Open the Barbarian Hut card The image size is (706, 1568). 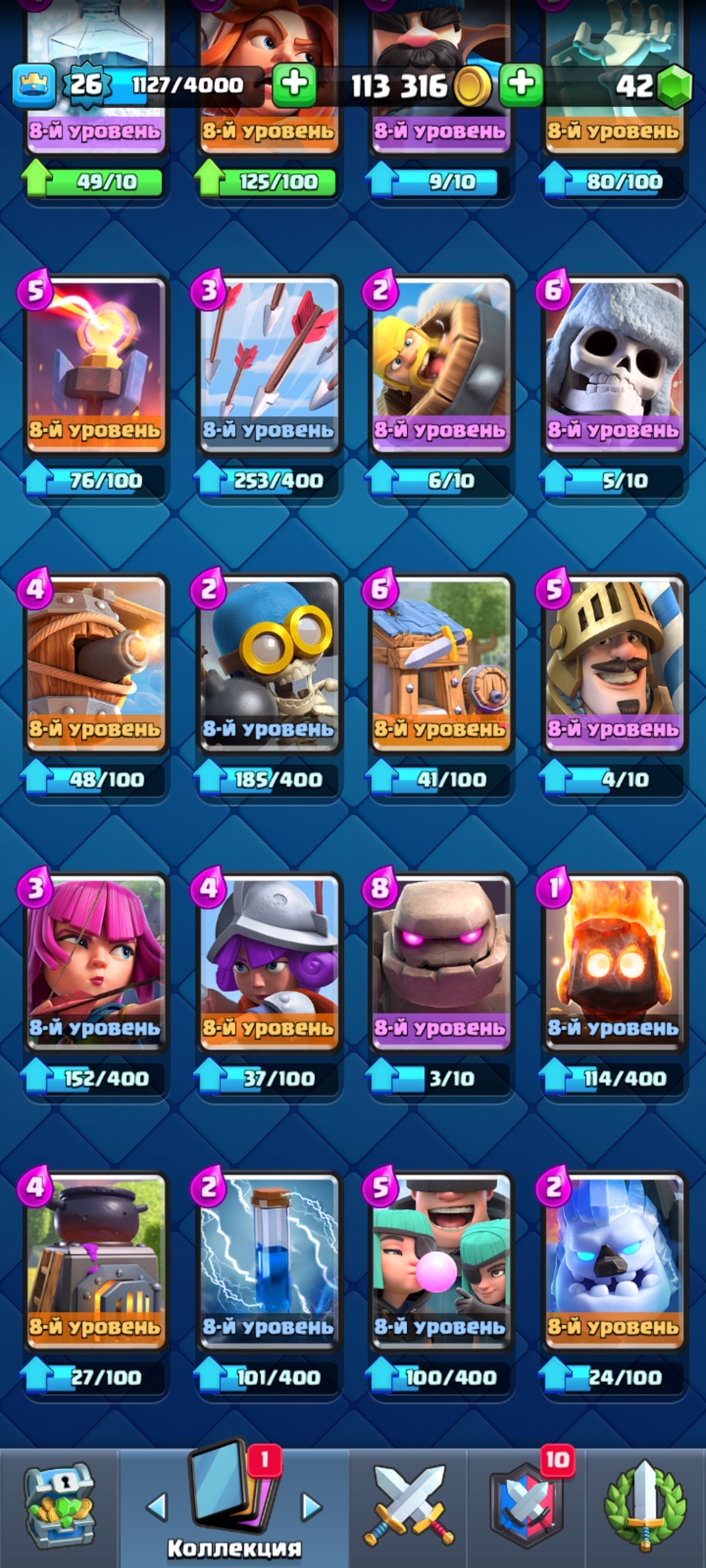pyautogui.click(x=441, y=661)
